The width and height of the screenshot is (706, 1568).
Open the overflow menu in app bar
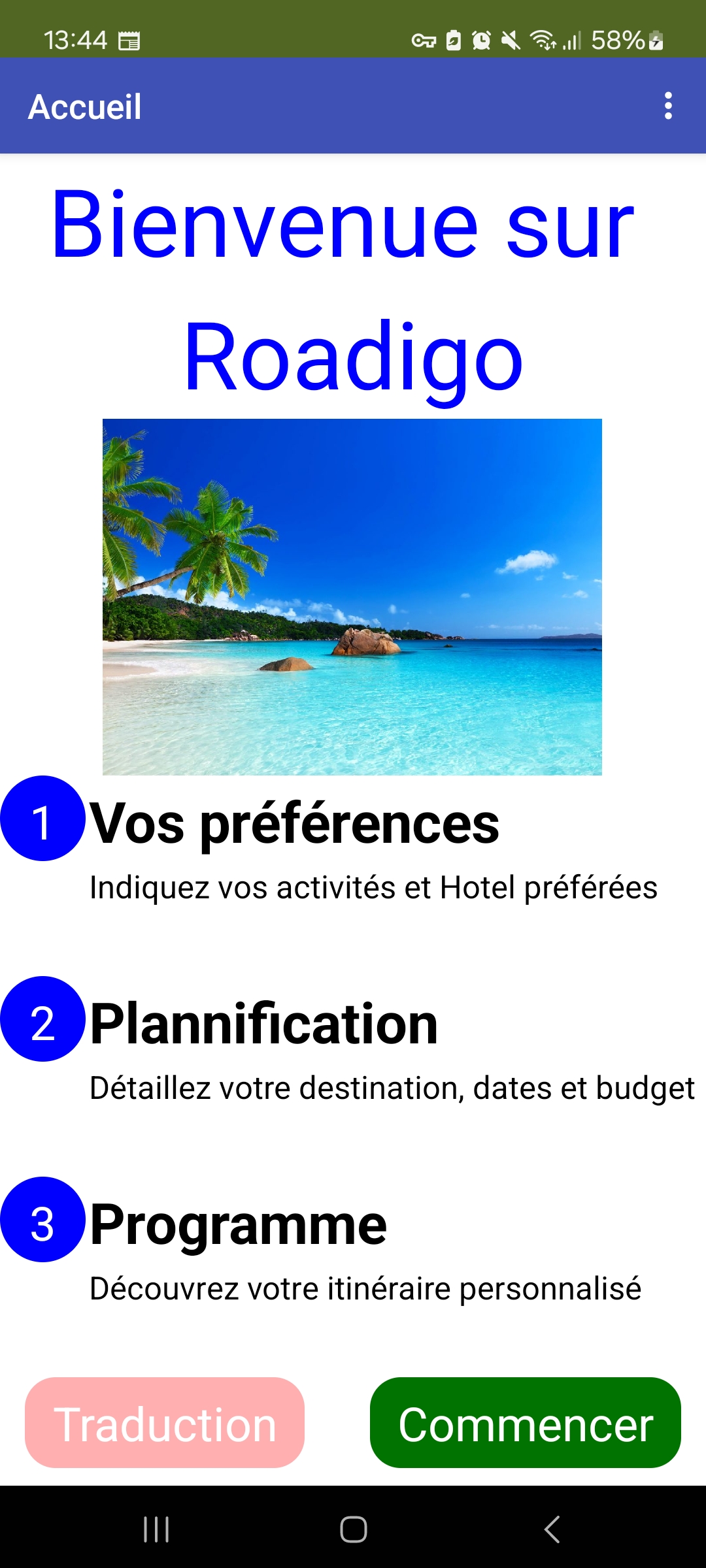pyautogui.click(x=667, y=106)
